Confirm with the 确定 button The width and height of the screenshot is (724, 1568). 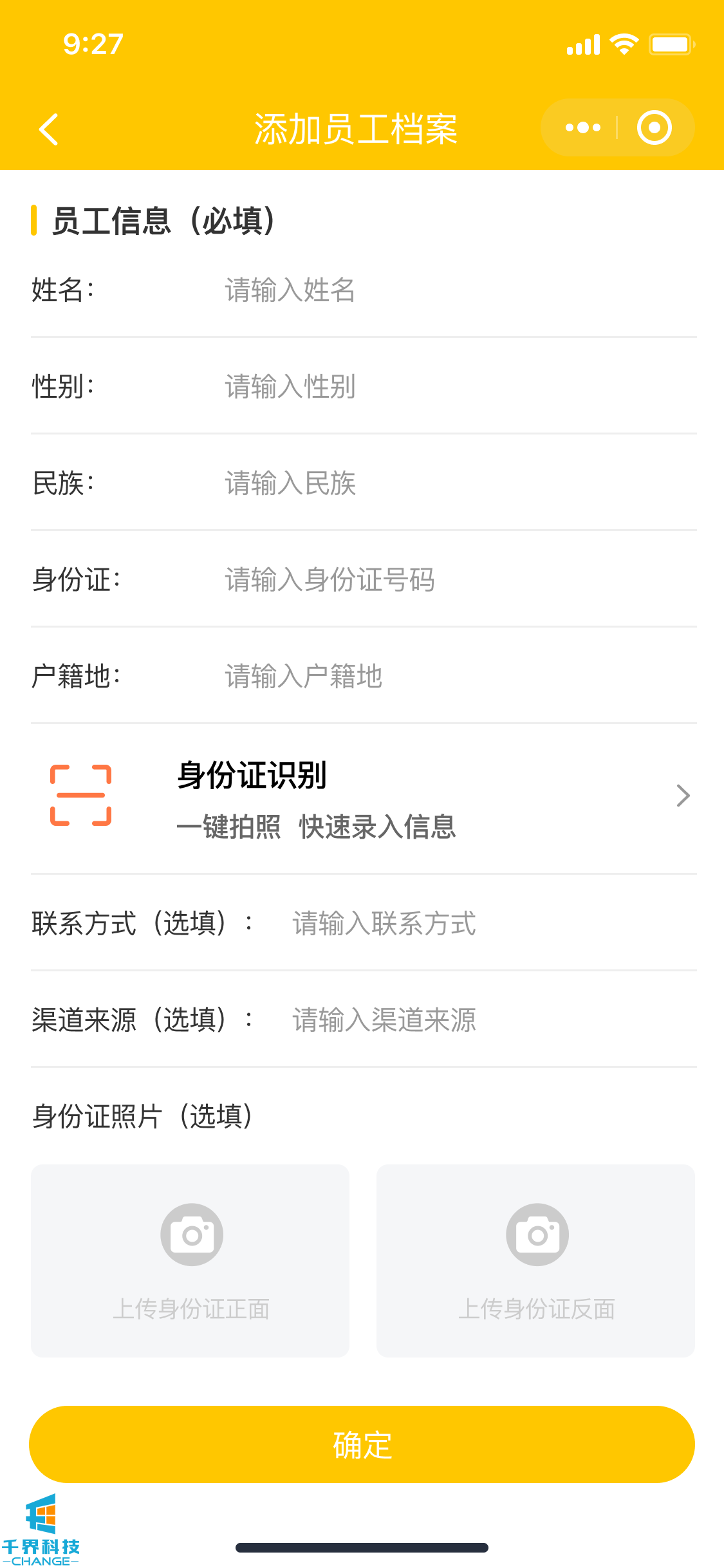pos(362,1444)
